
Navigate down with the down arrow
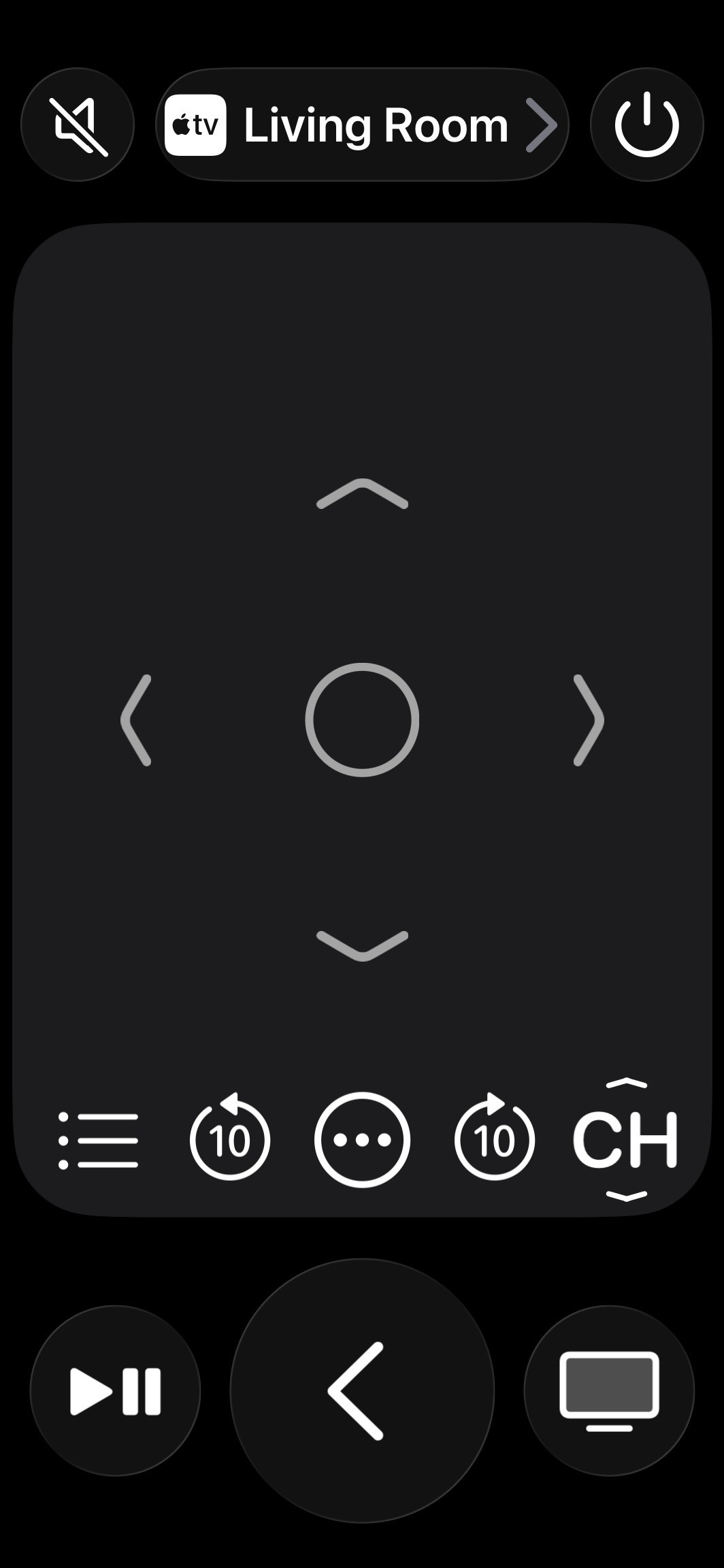click(362, 945)
